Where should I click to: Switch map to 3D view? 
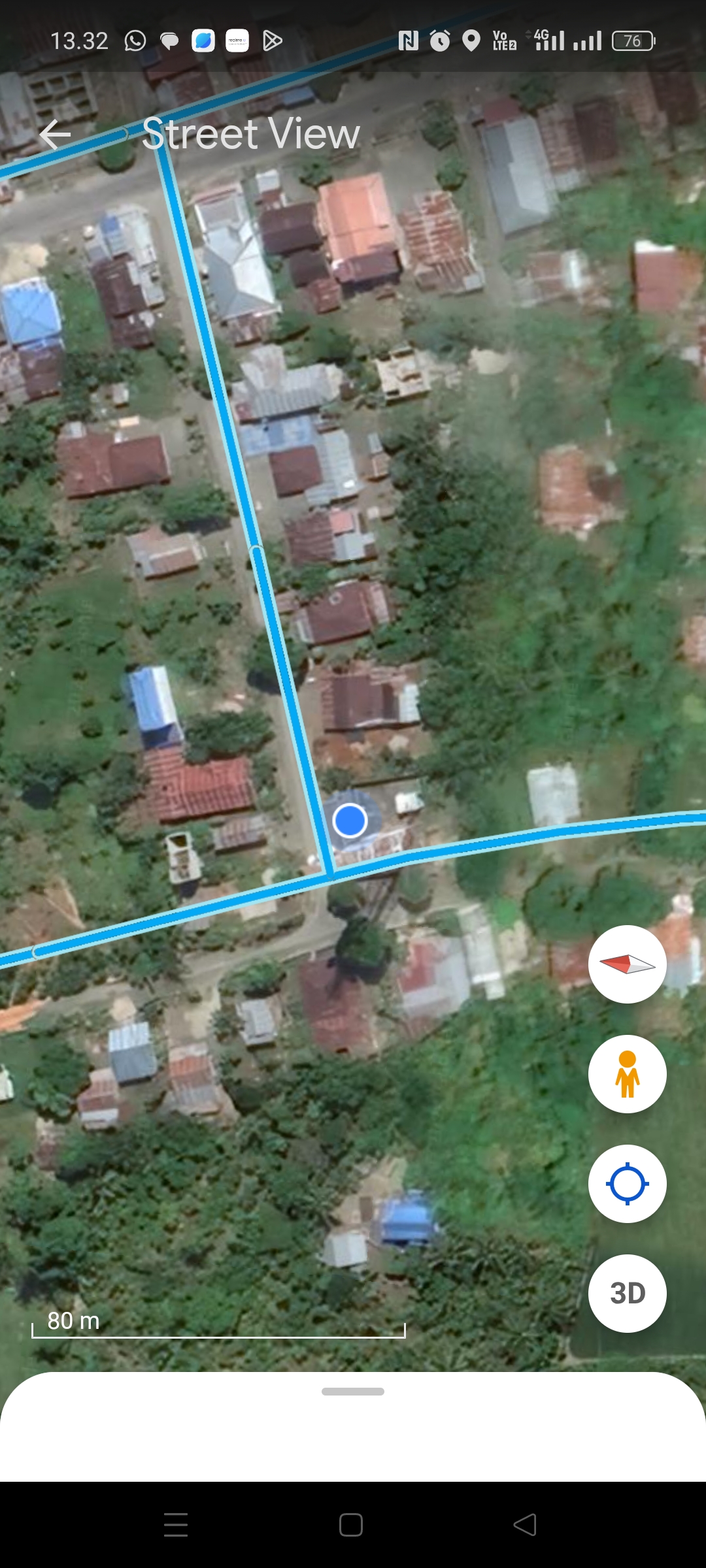(628, 1294)
